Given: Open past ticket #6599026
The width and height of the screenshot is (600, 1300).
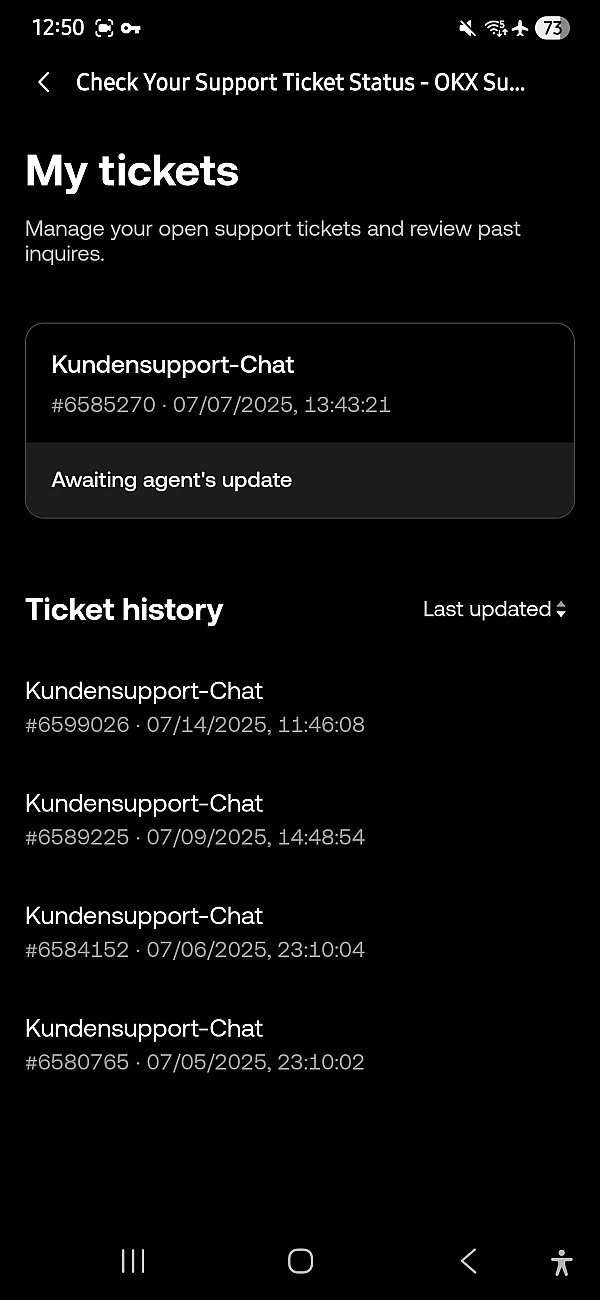Looking at the screenshot, I should [x=195, y=707].
